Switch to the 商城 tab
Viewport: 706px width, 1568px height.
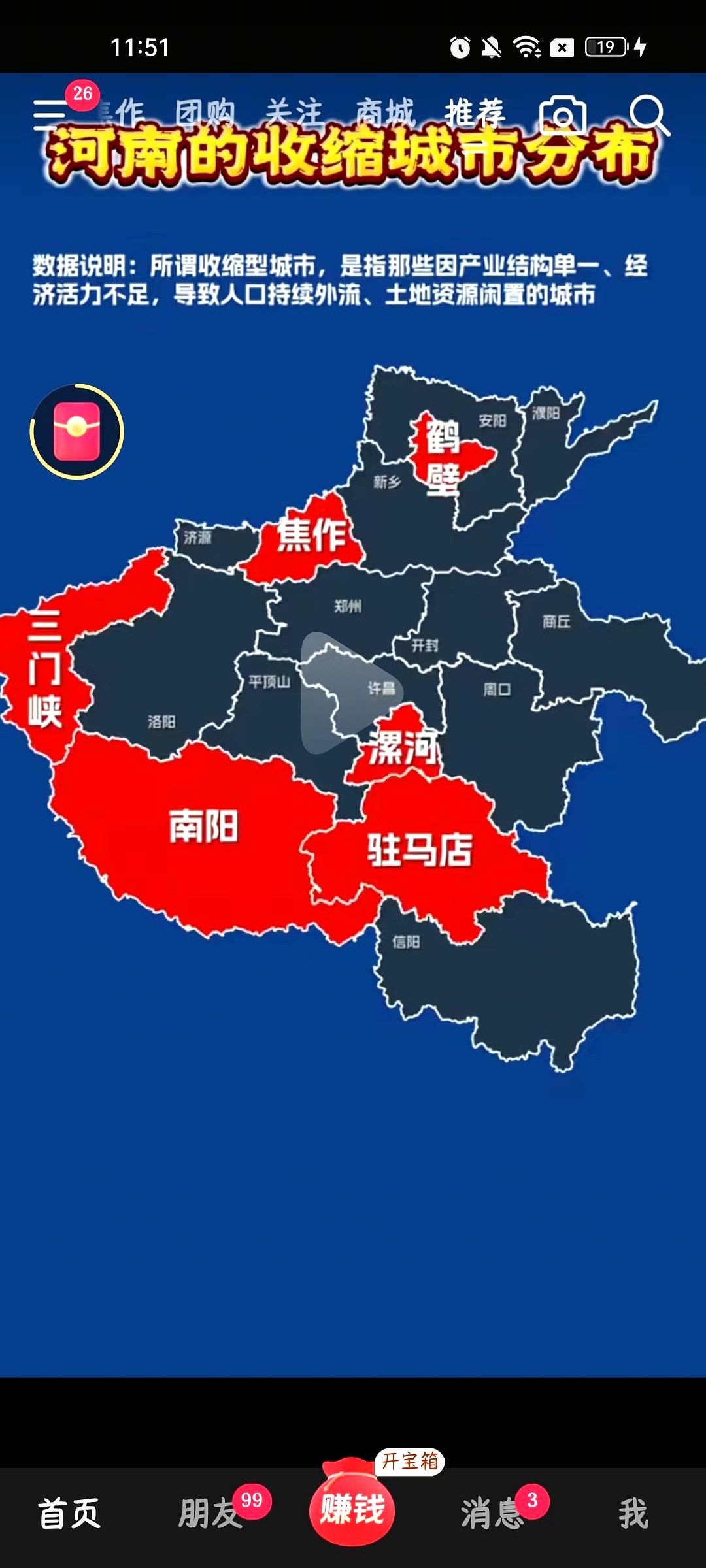(385, 114)
